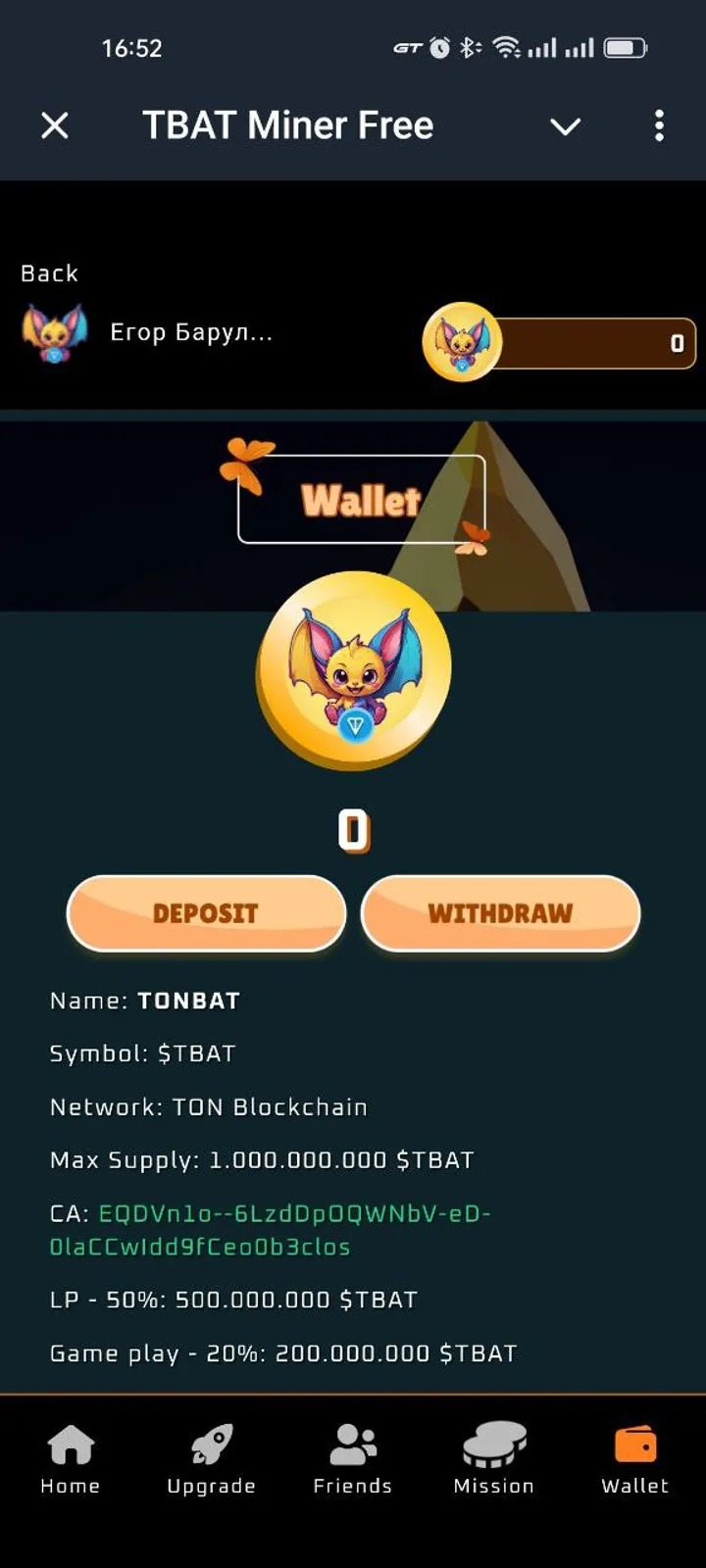Close the TBAT Miner Free mini app
The height and width of the screenshot is (1568, 706).
[55, 125]
